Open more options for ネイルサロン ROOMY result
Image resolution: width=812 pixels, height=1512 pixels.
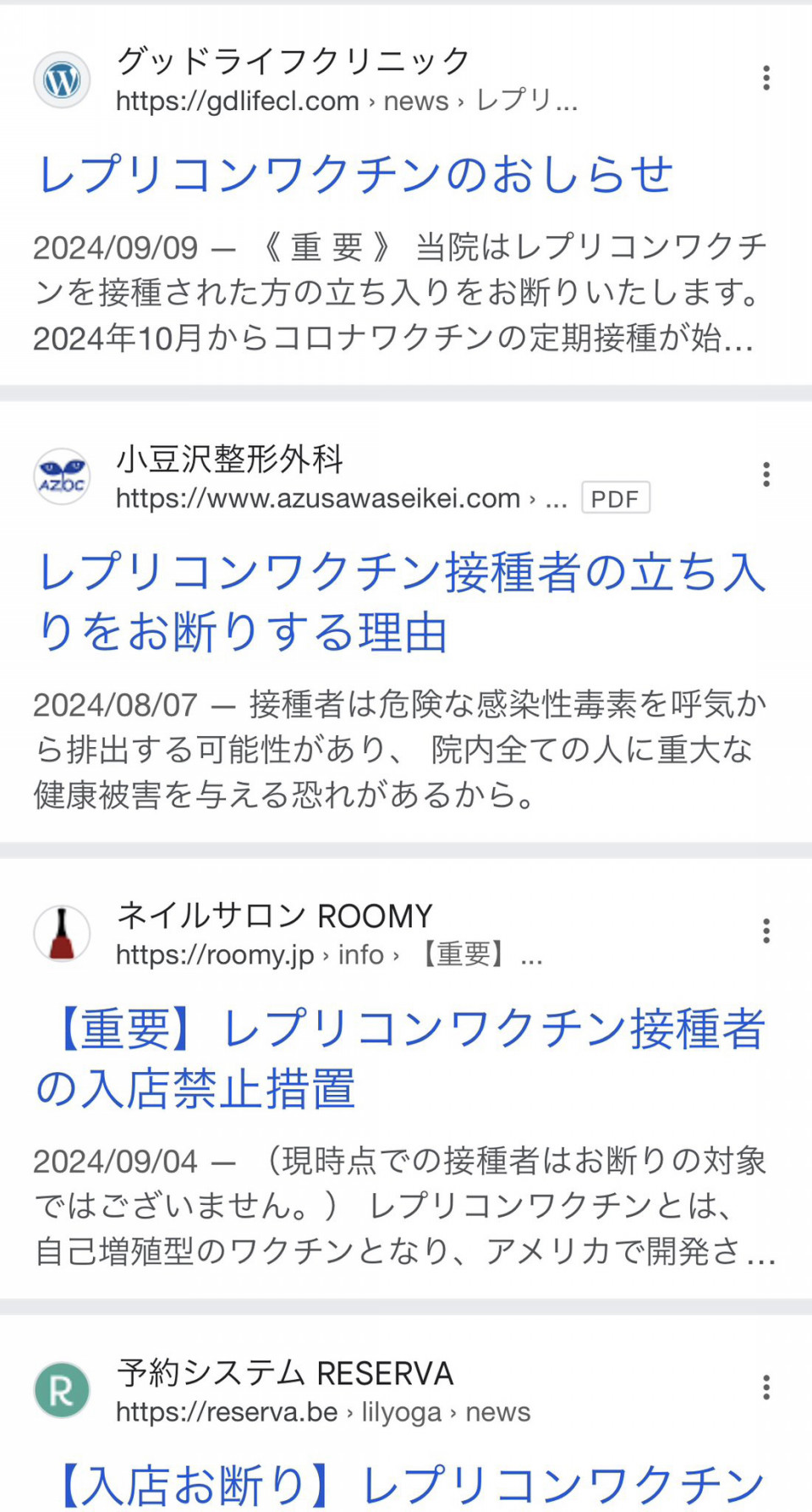(766, 931)
